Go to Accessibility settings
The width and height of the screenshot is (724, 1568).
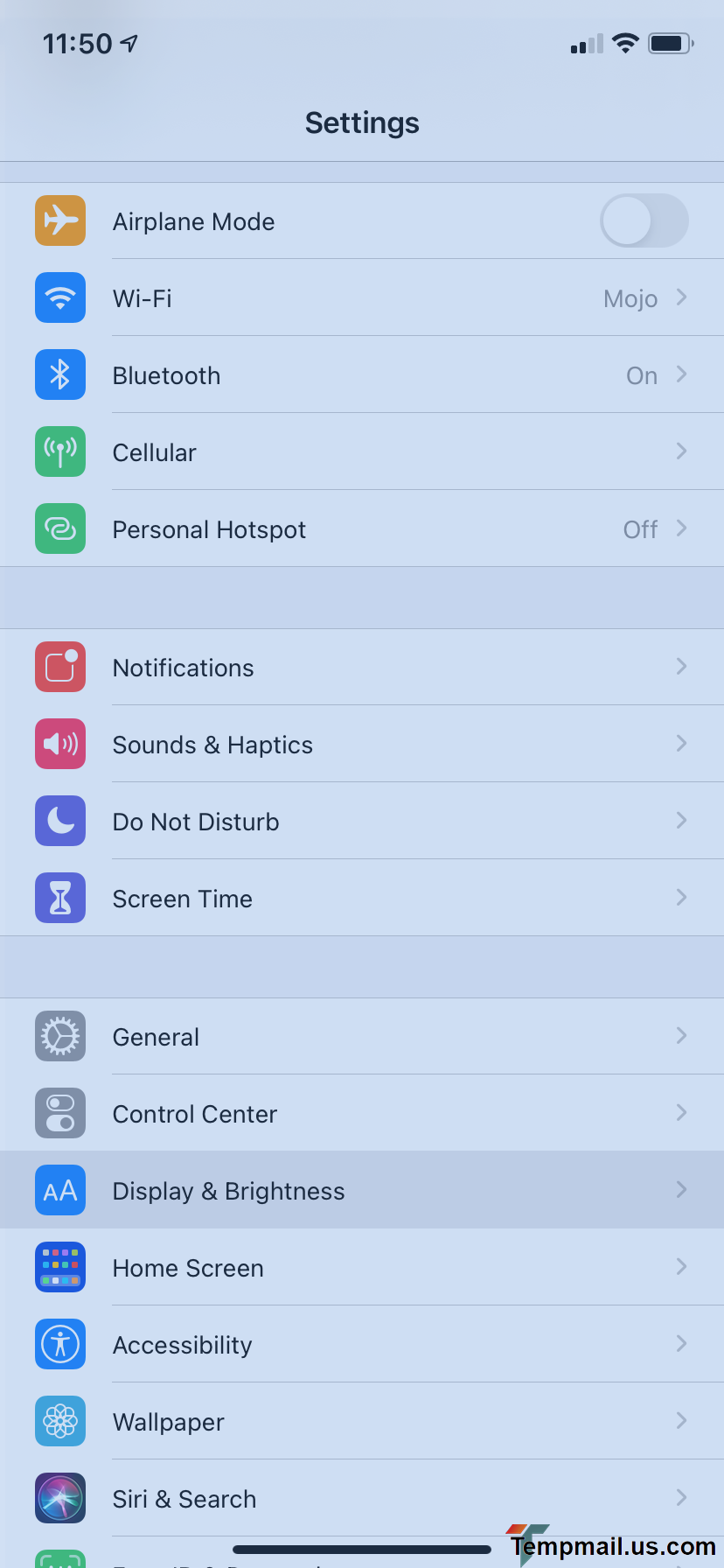tap(362, 1345)
